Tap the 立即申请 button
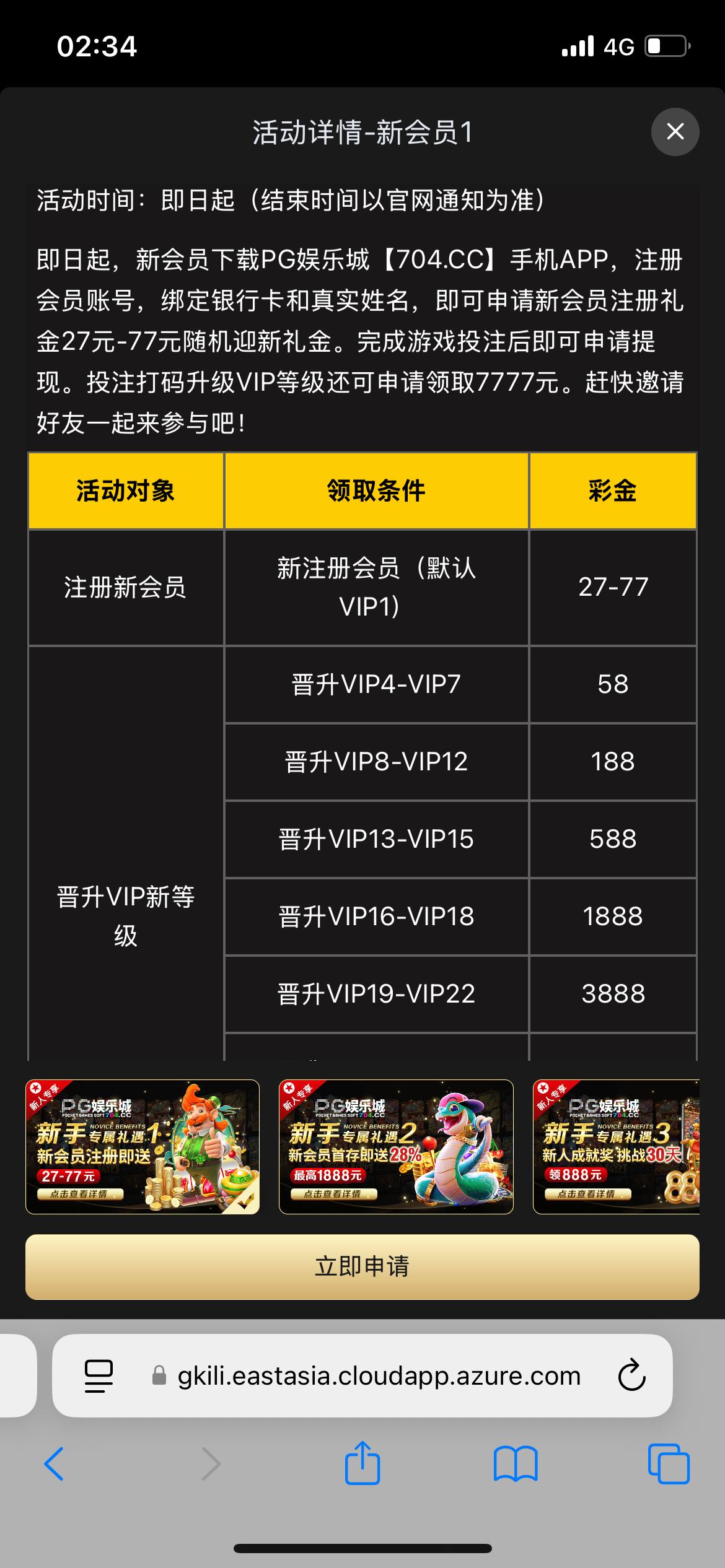This screenshot has width=725, height=1568. 362,1266
